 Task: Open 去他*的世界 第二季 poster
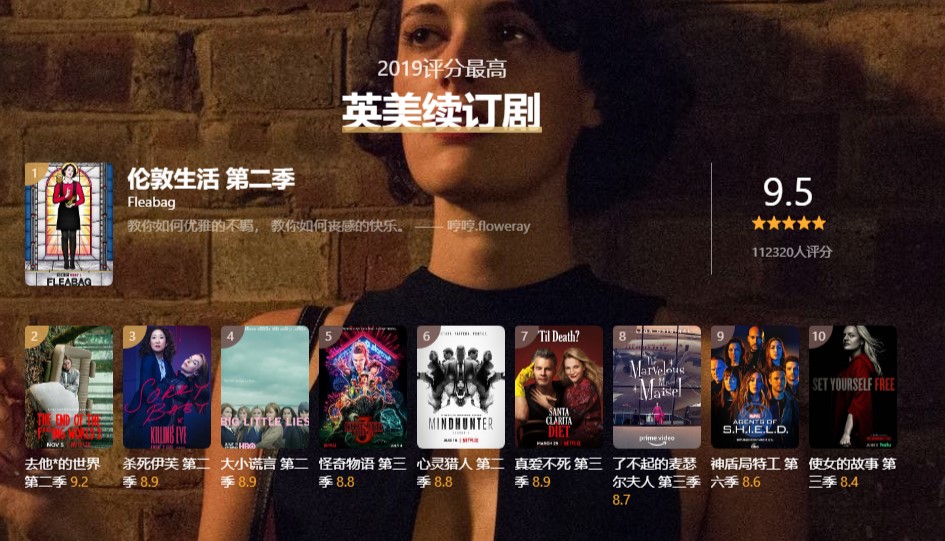[x=69, y=387]
